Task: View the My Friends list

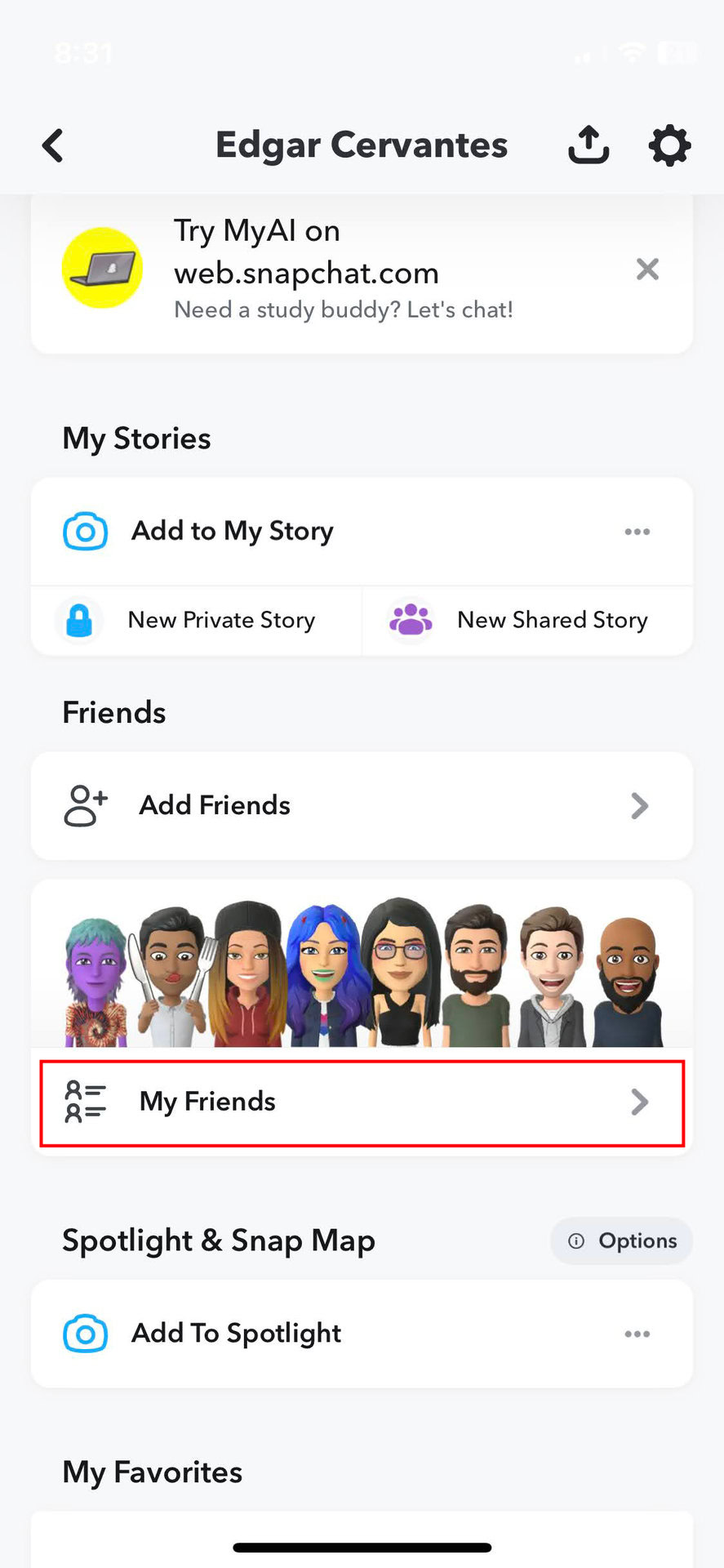Action: pos(362,1102)
